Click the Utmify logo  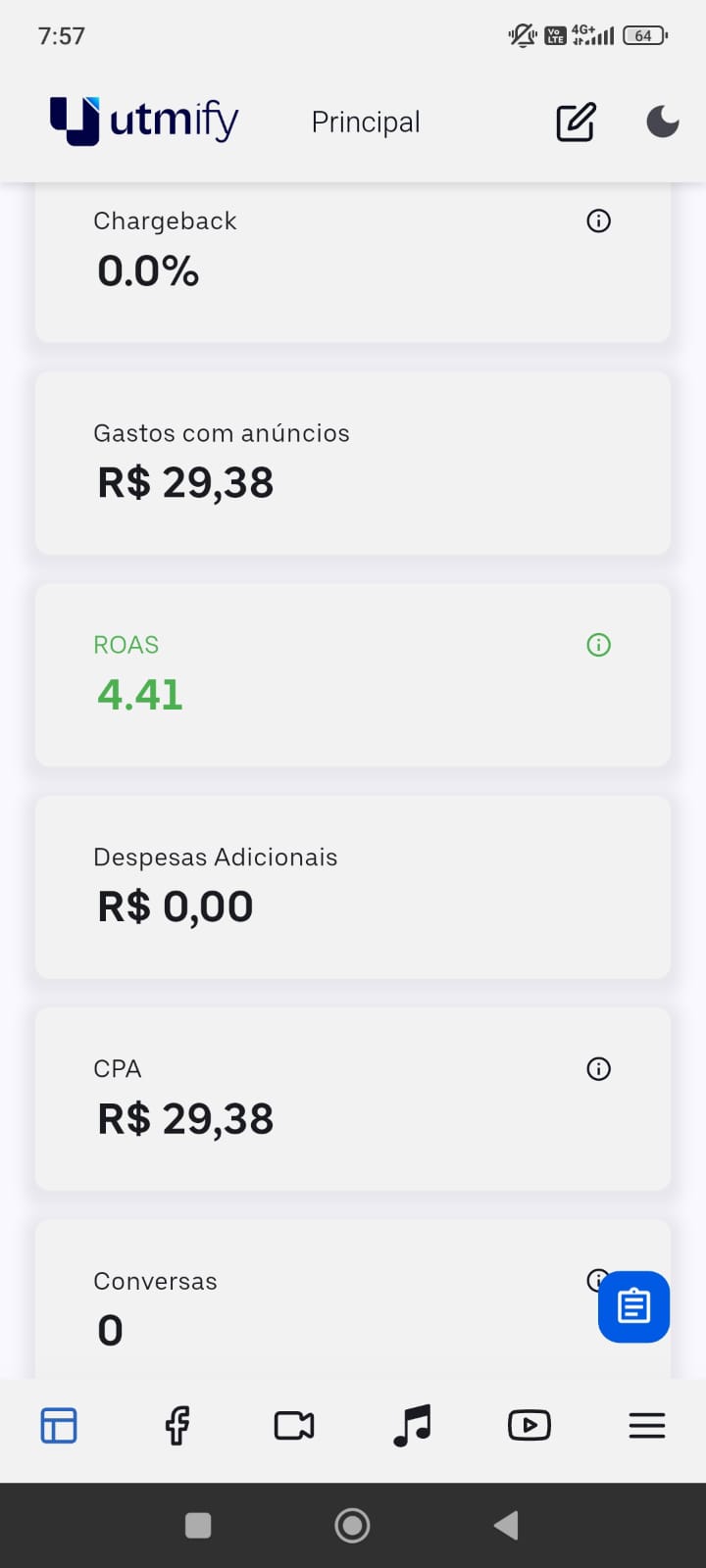pyautogui.click(x=141, y=120)
